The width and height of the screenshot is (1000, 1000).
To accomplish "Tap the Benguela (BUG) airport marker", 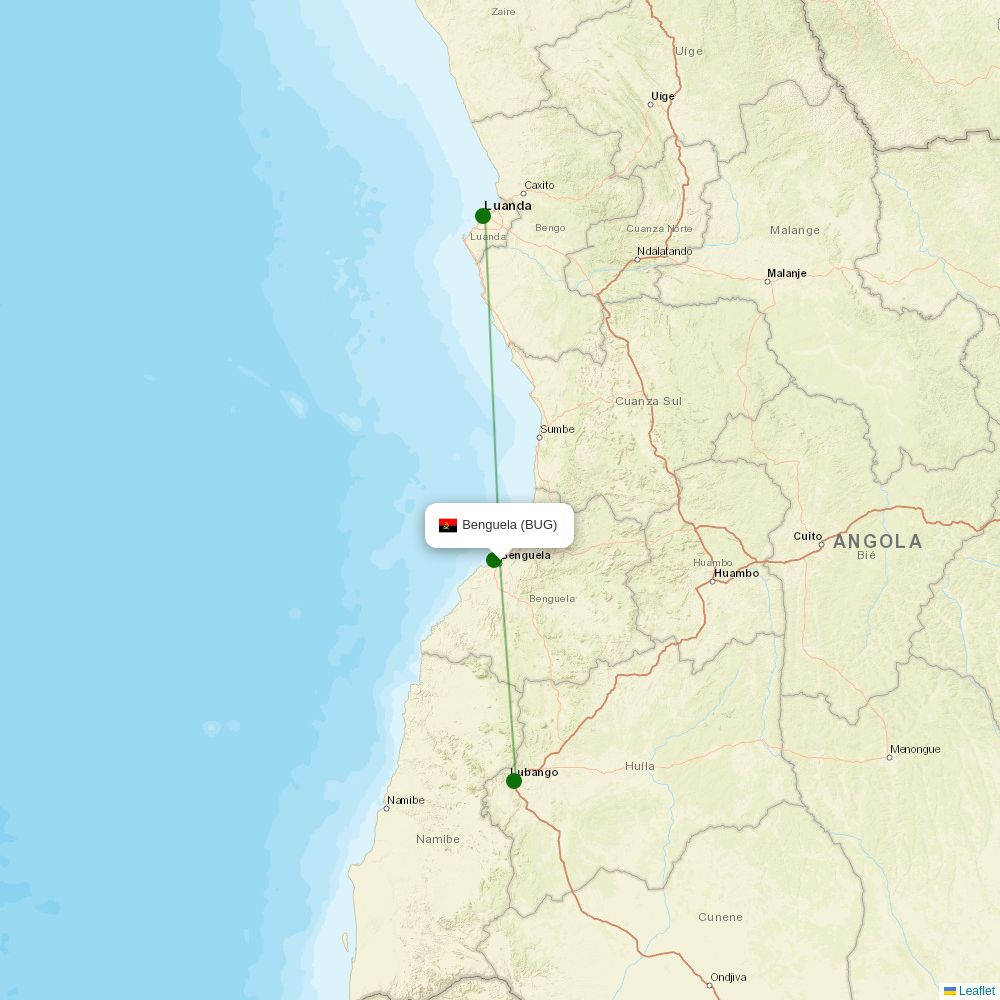I will coord(494,560).
